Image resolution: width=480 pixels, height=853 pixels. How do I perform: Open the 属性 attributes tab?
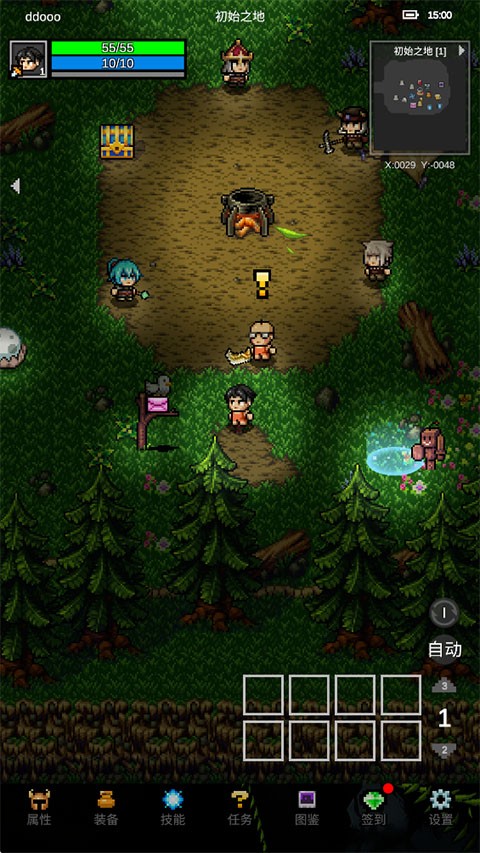tap(39, 808)
